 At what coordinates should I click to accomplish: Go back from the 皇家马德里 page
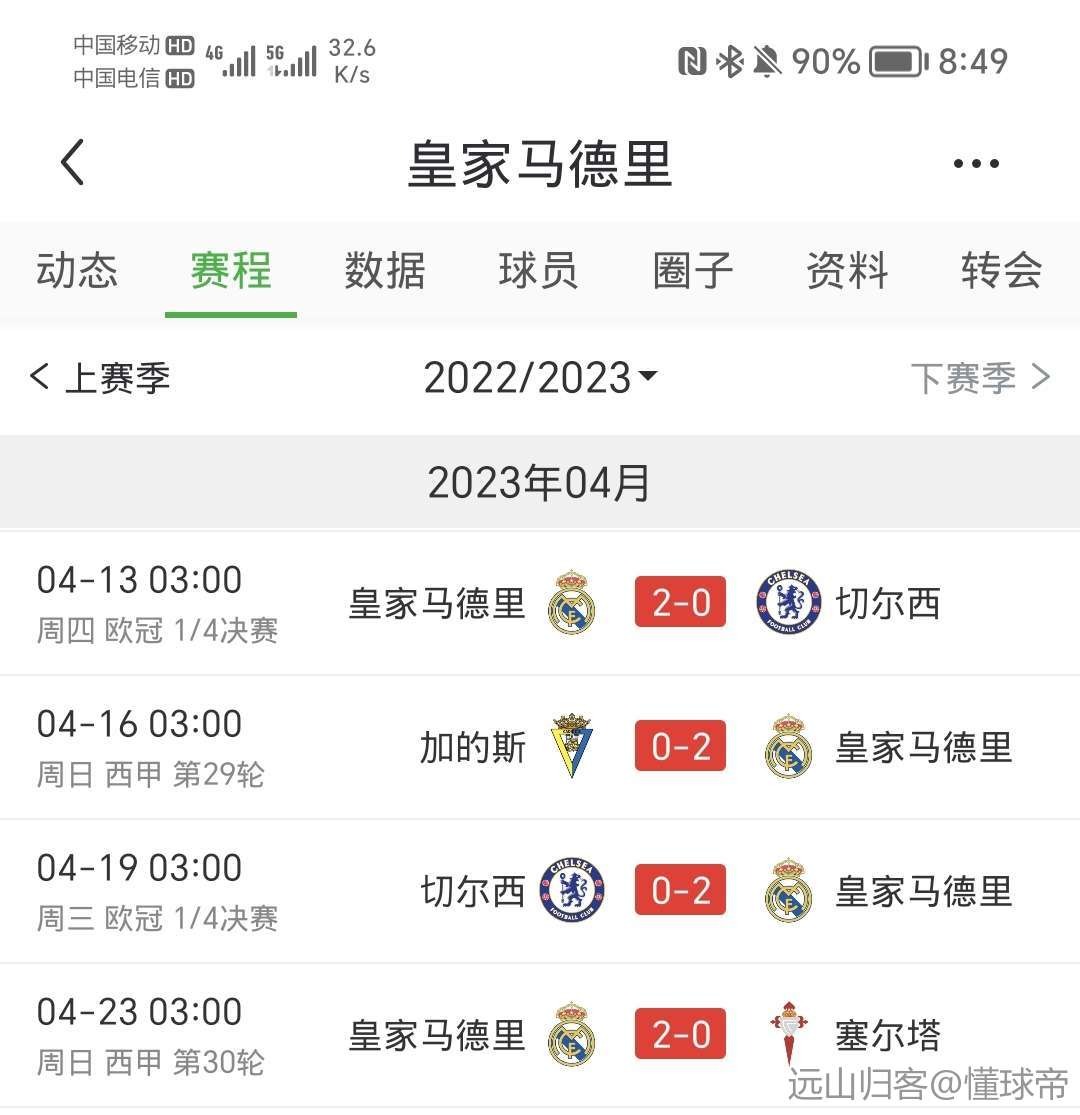(x=73, y=162)
